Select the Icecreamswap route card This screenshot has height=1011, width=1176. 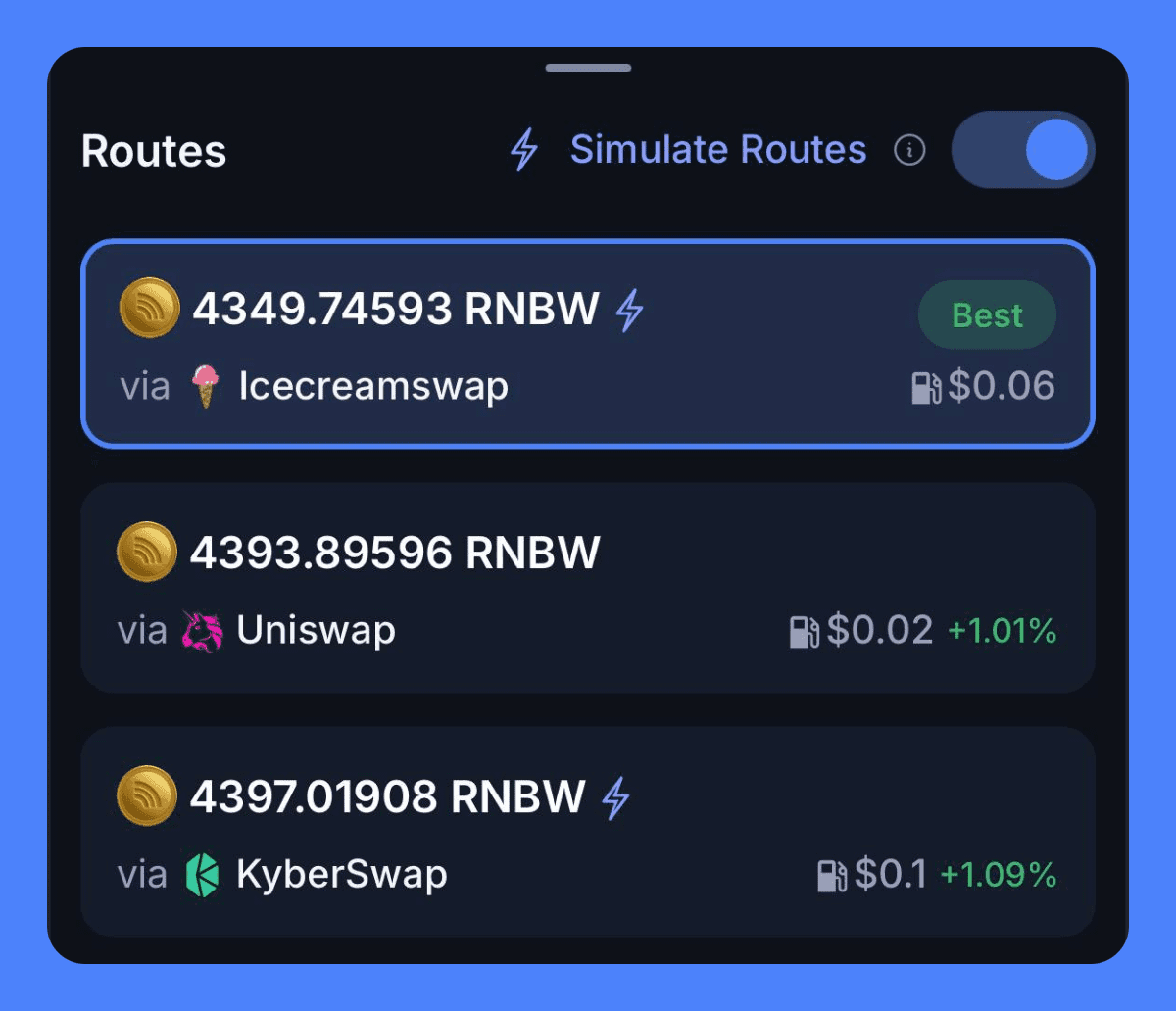(588, 344)
